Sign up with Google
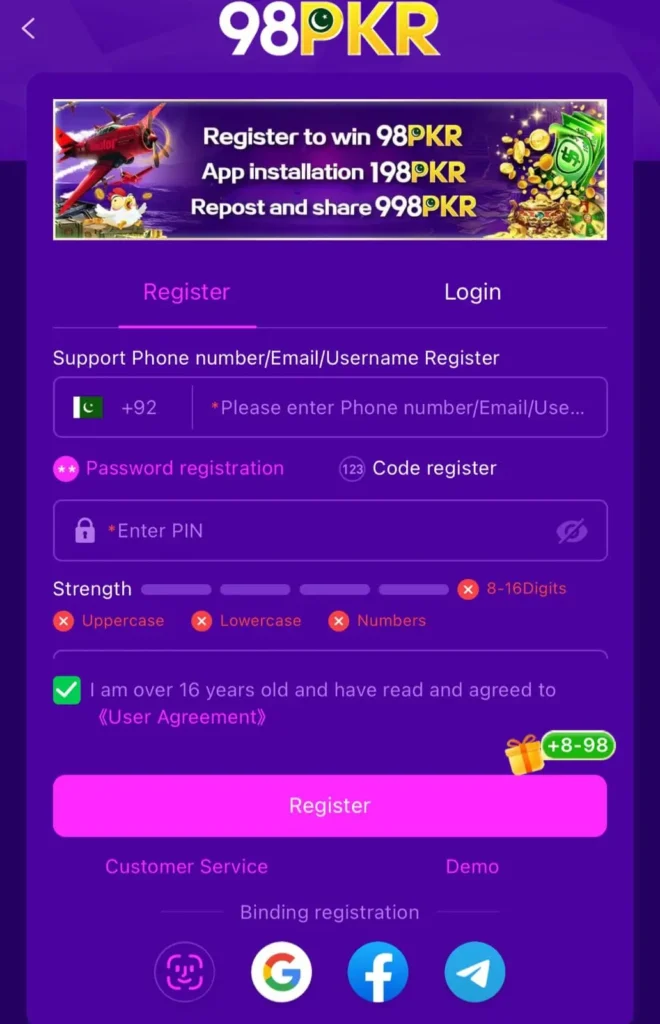660x1024 pixels. (x=281, y=972)
